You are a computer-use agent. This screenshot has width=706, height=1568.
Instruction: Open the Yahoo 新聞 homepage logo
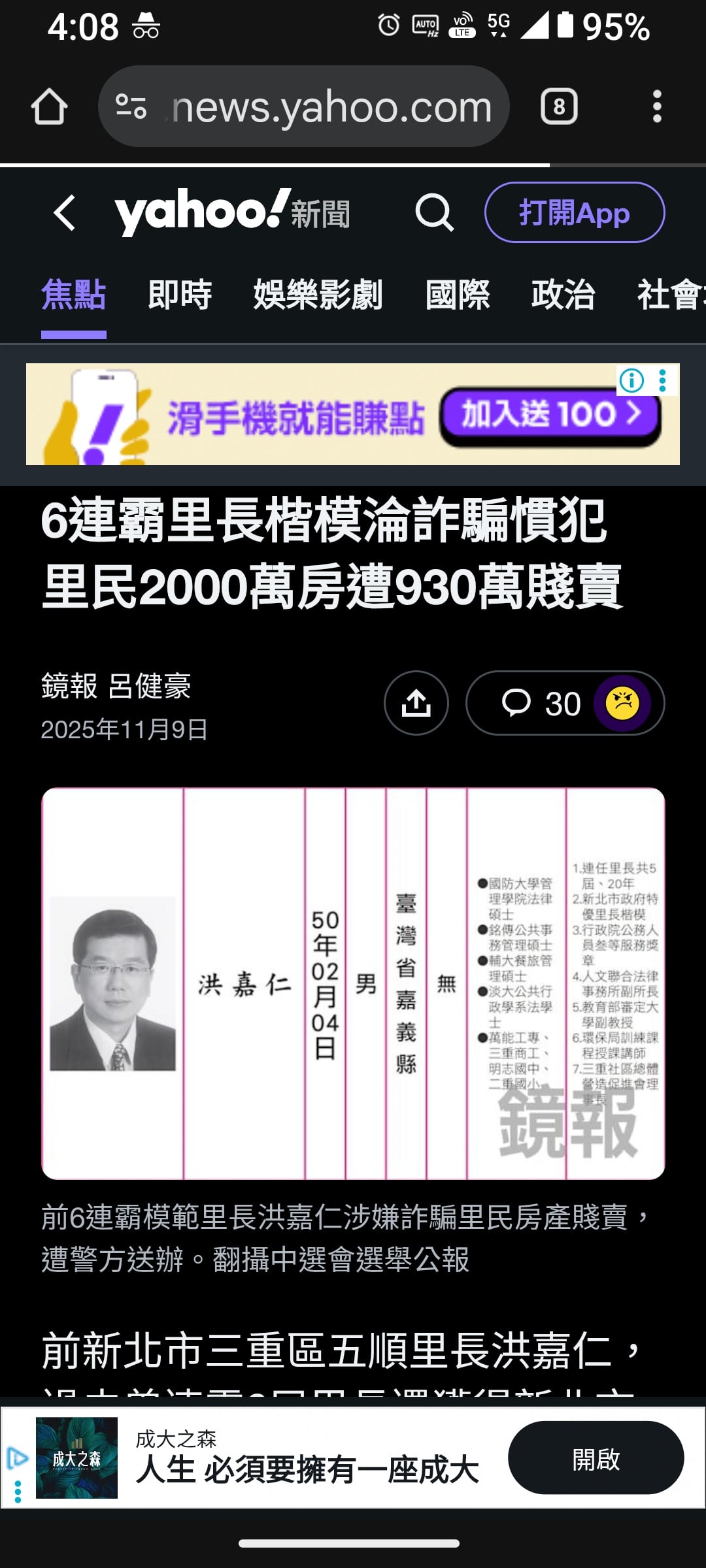coord(232,212)
